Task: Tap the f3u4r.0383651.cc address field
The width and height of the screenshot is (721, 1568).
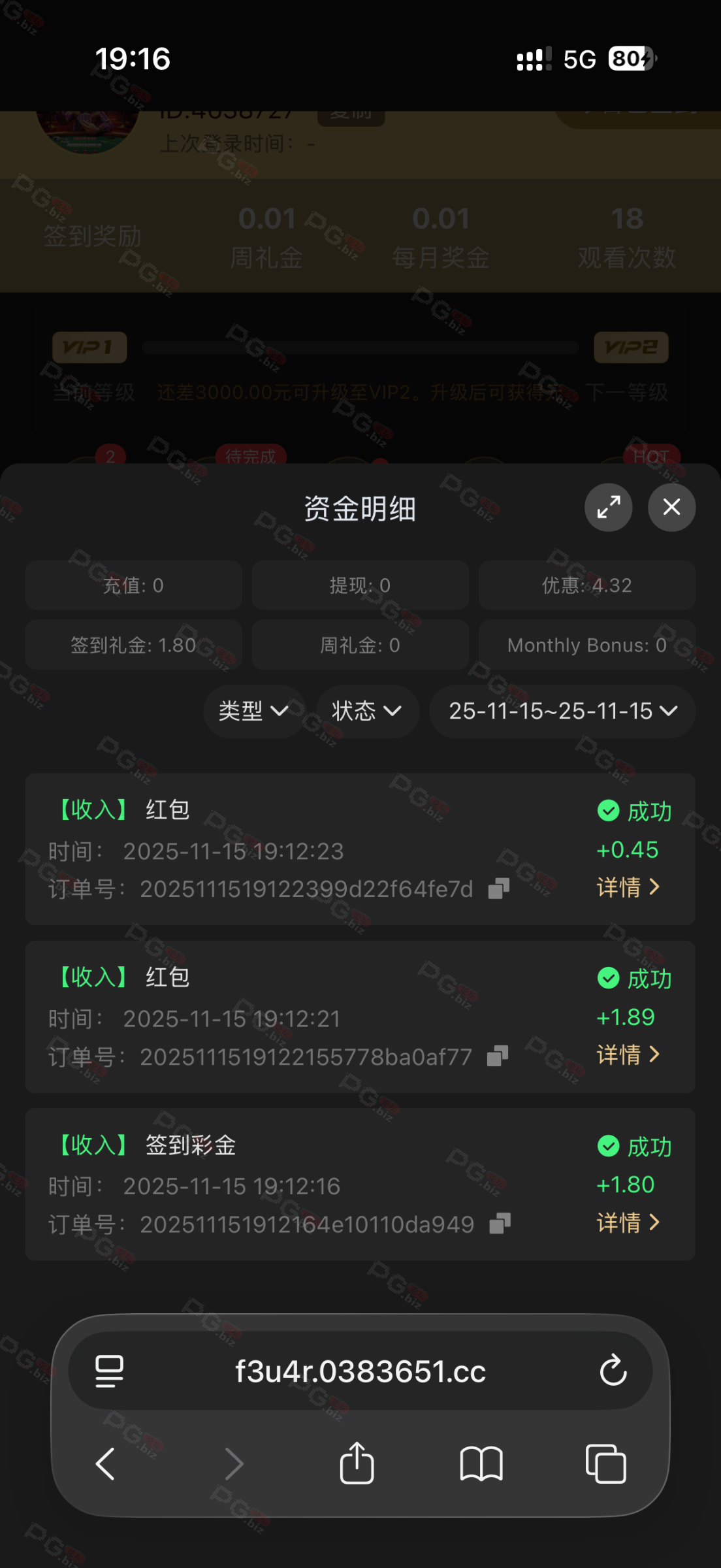Action: [x=360, y=1371]
